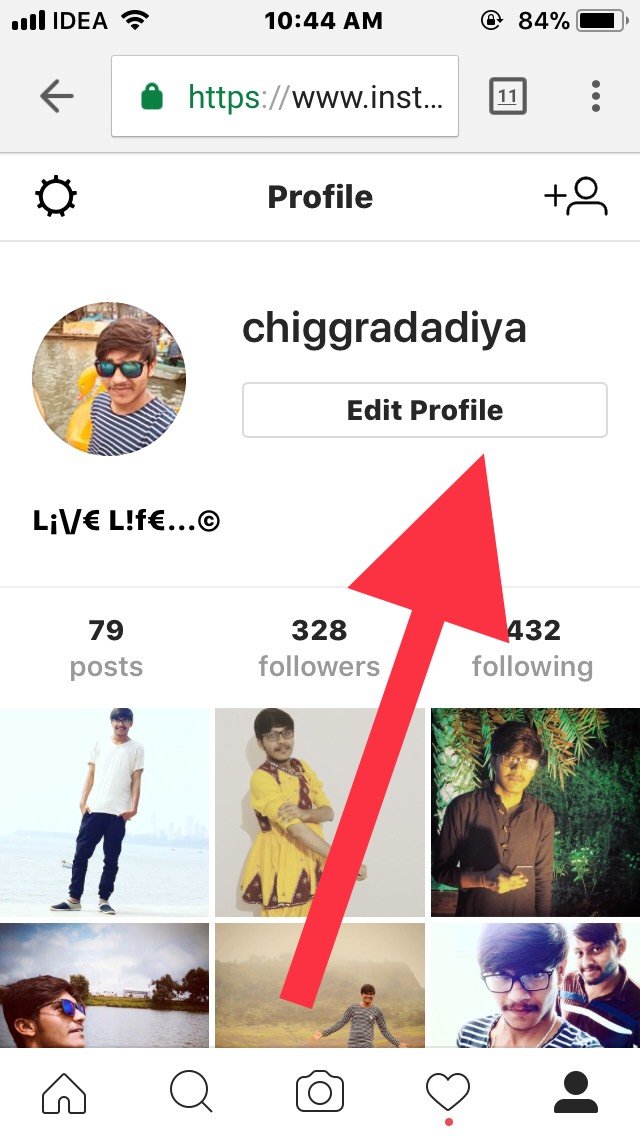Open the activity heart tab

pos(448,1093)
